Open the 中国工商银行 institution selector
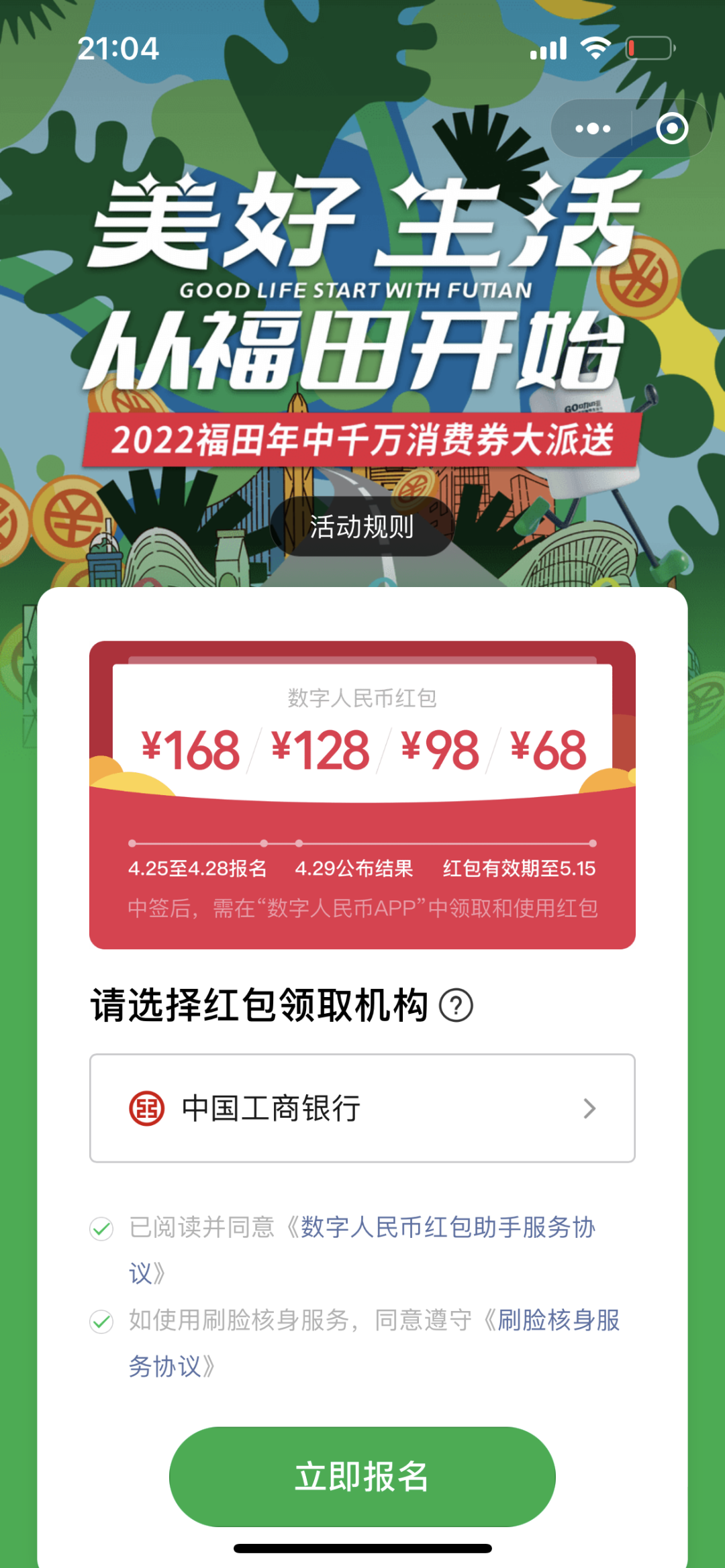This screenshot has height=1568, width=725. [362, 1108]
